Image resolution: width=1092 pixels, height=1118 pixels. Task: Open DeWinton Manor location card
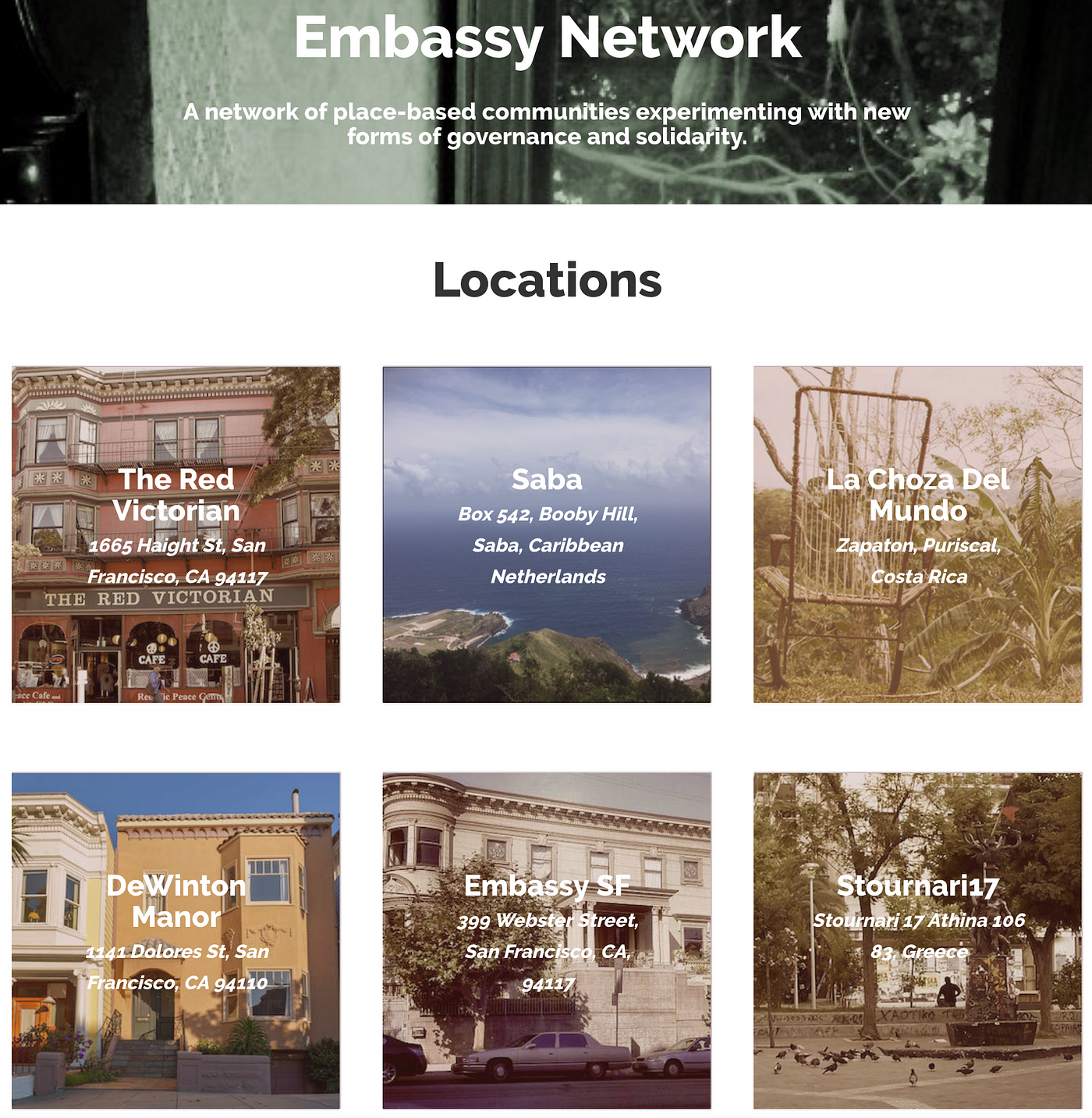tap(176, 940)
